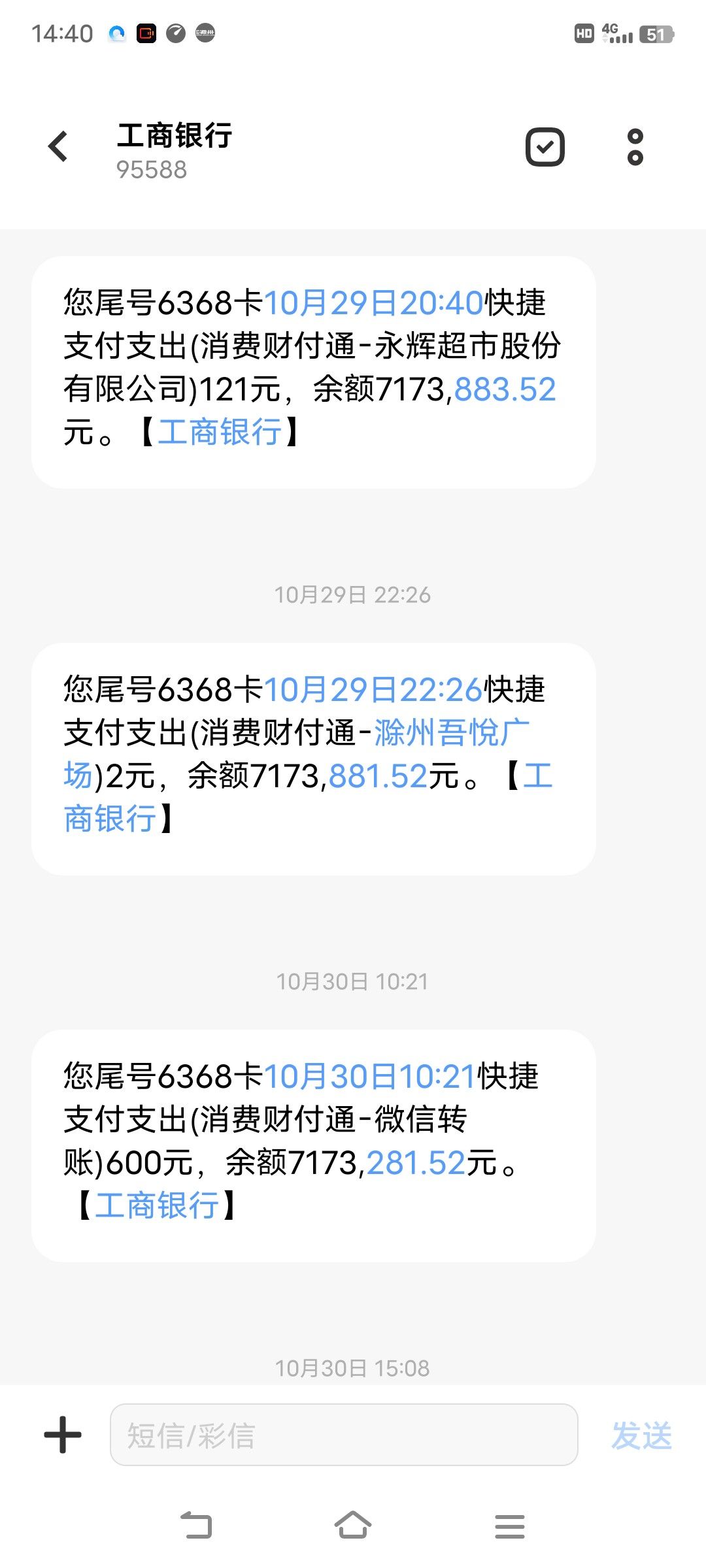Tap the select messages checkmark icon
This screenshot has height=1568, width=706.
[x=545, y=147]
